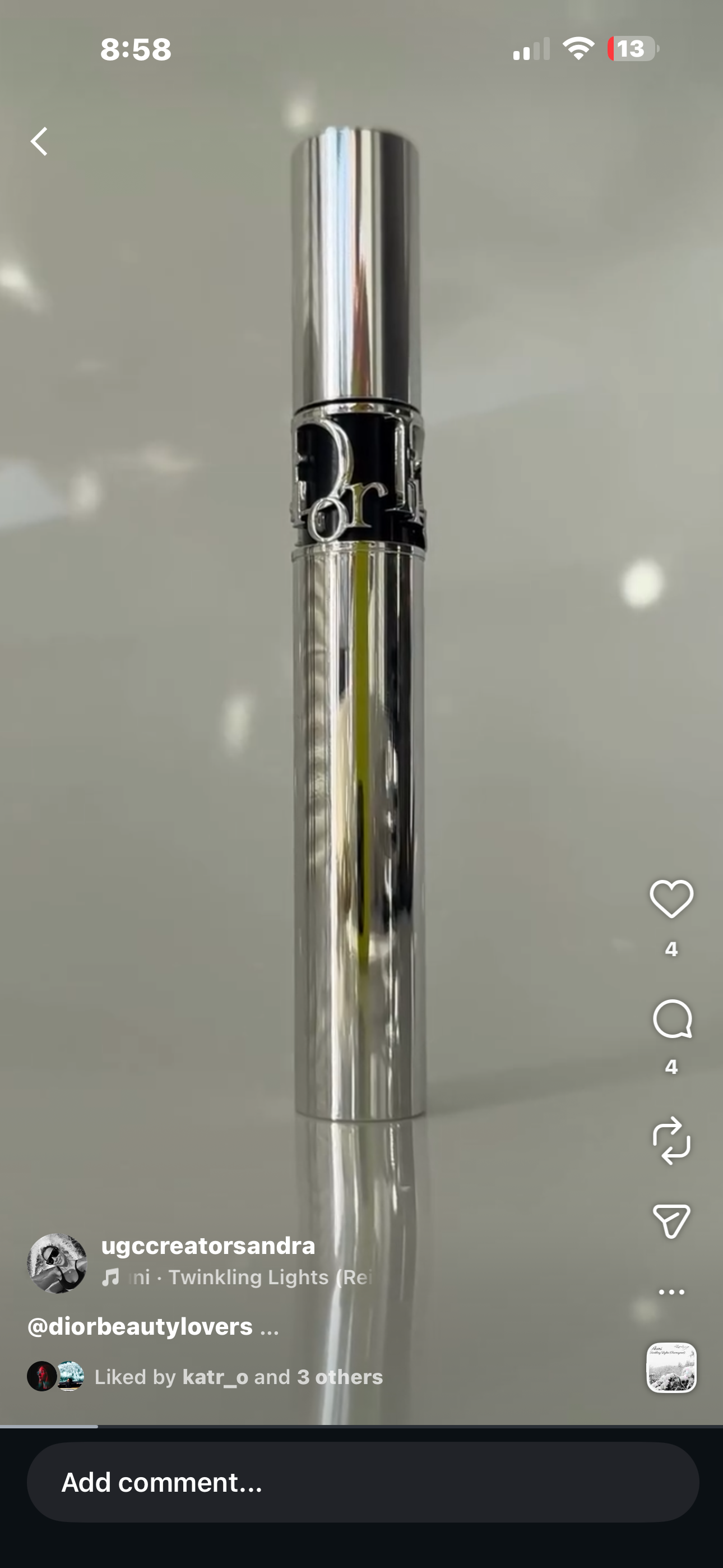Screen dimensions: 723x1568
Task: Open the comments bubble
Action: pyautogui.click(x=671, y=1019)
